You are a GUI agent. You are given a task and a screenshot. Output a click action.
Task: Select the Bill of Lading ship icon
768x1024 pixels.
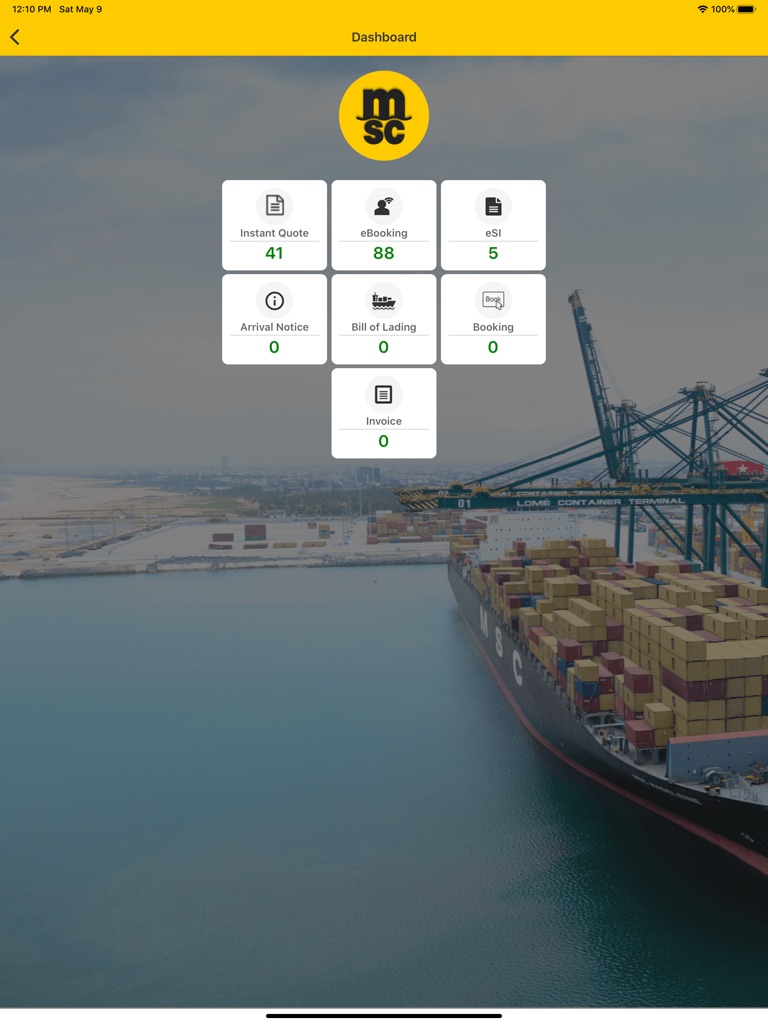pyautogui.click(x=384, y=299)
